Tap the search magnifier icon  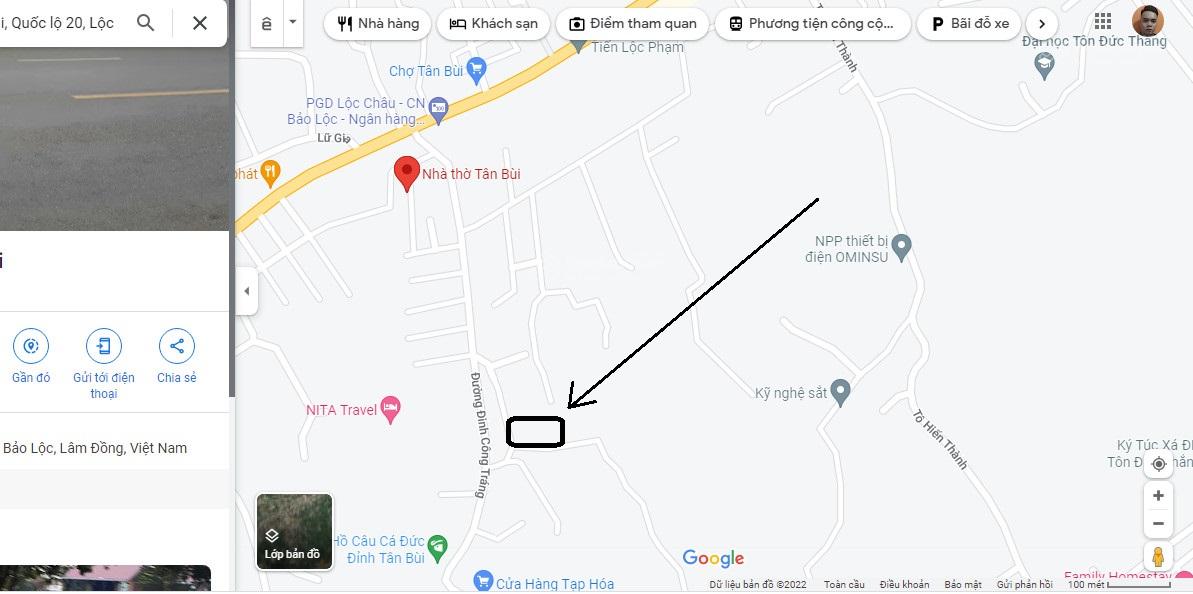tap(146, 23)
